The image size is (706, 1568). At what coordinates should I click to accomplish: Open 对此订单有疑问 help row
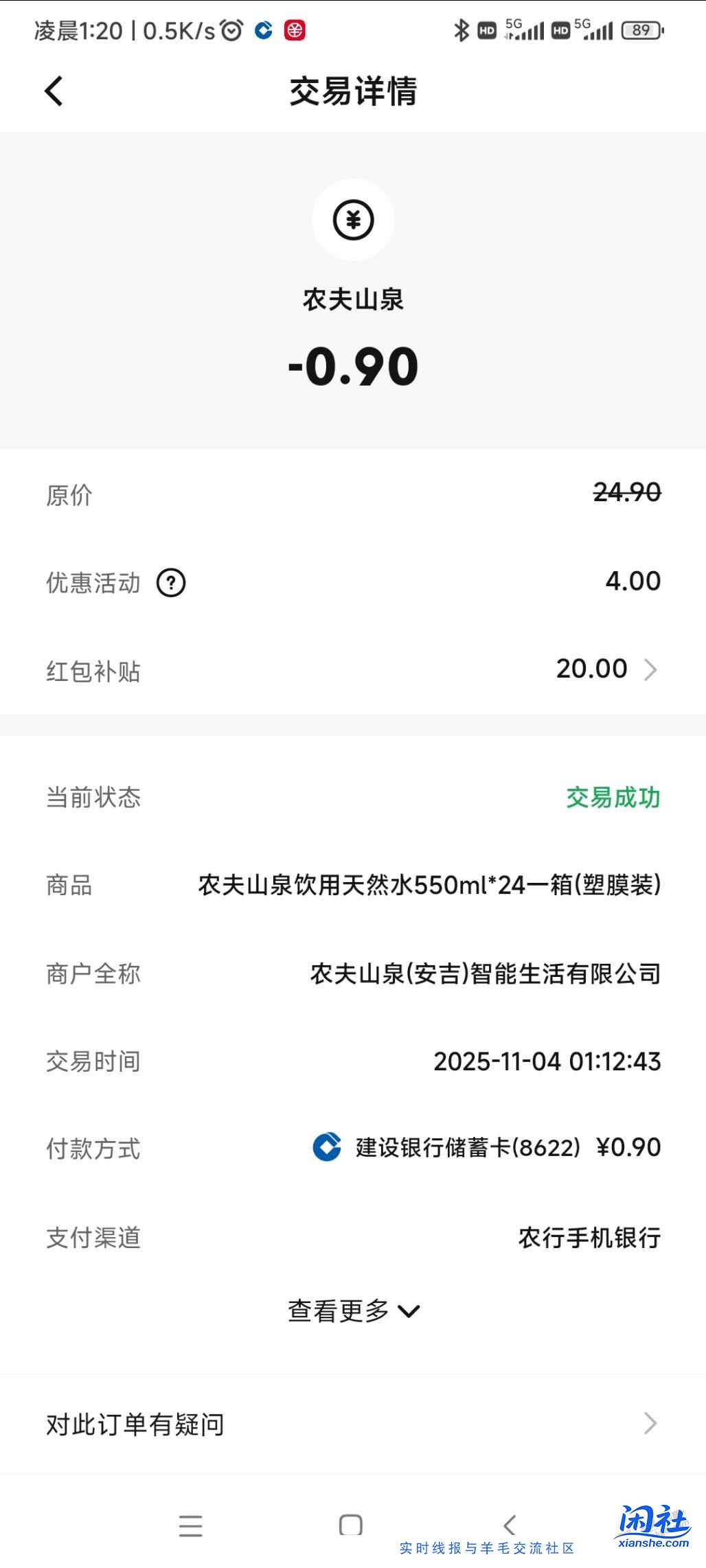click(352, 1425)
